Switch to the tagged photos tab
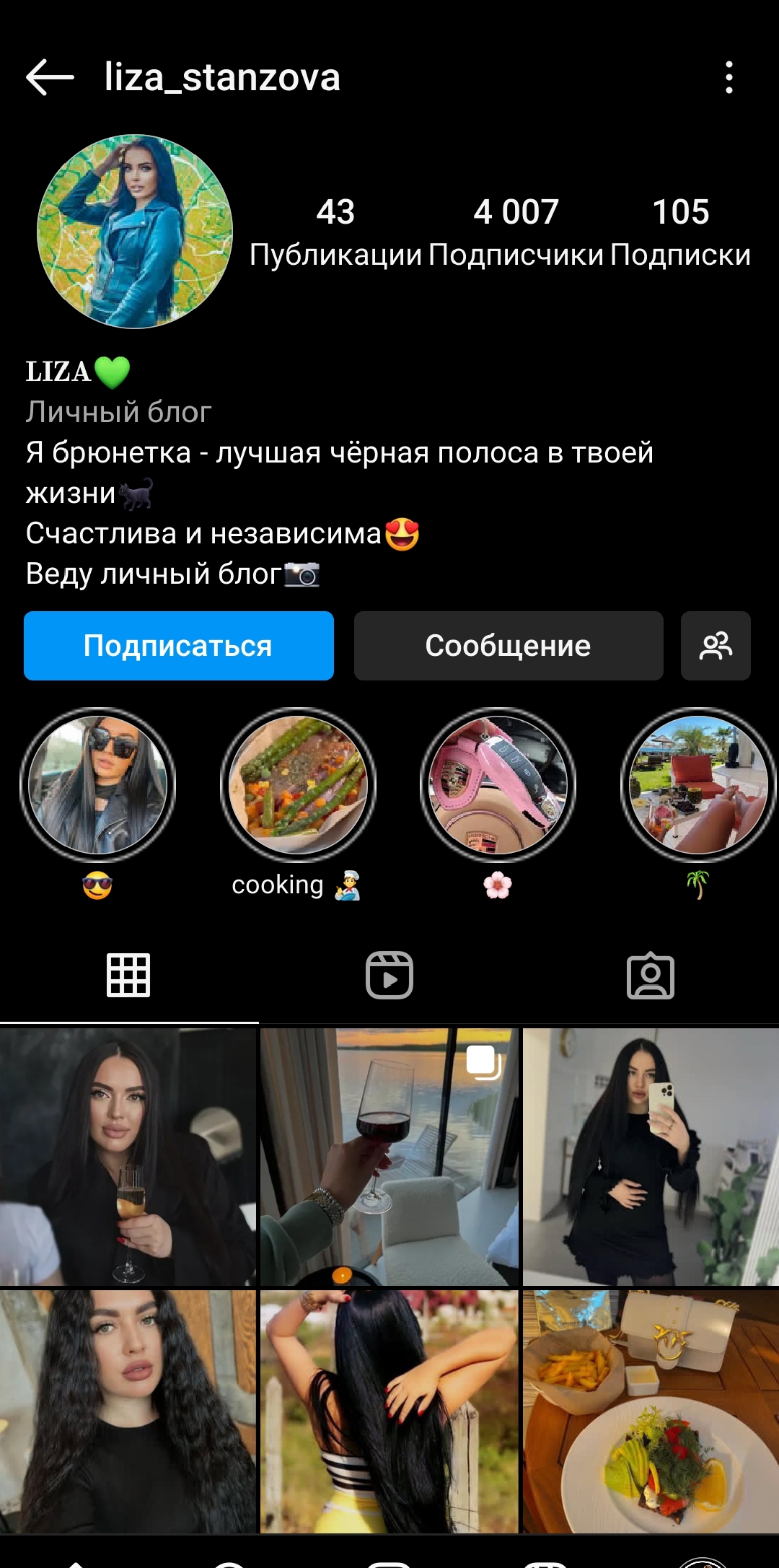Screen dimensions: 779x1568 (x=650, y=976)
